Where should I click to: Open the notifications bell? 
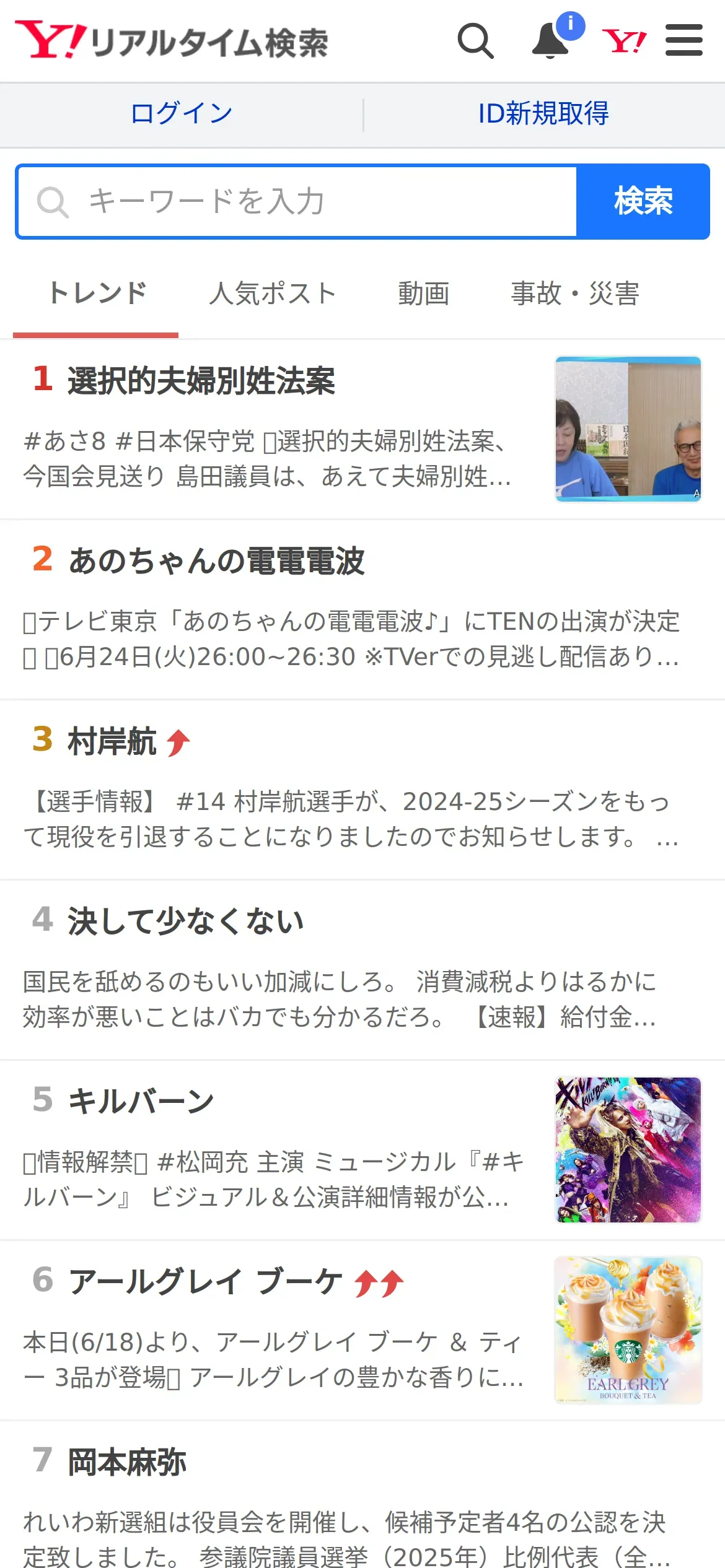[550, 41]
